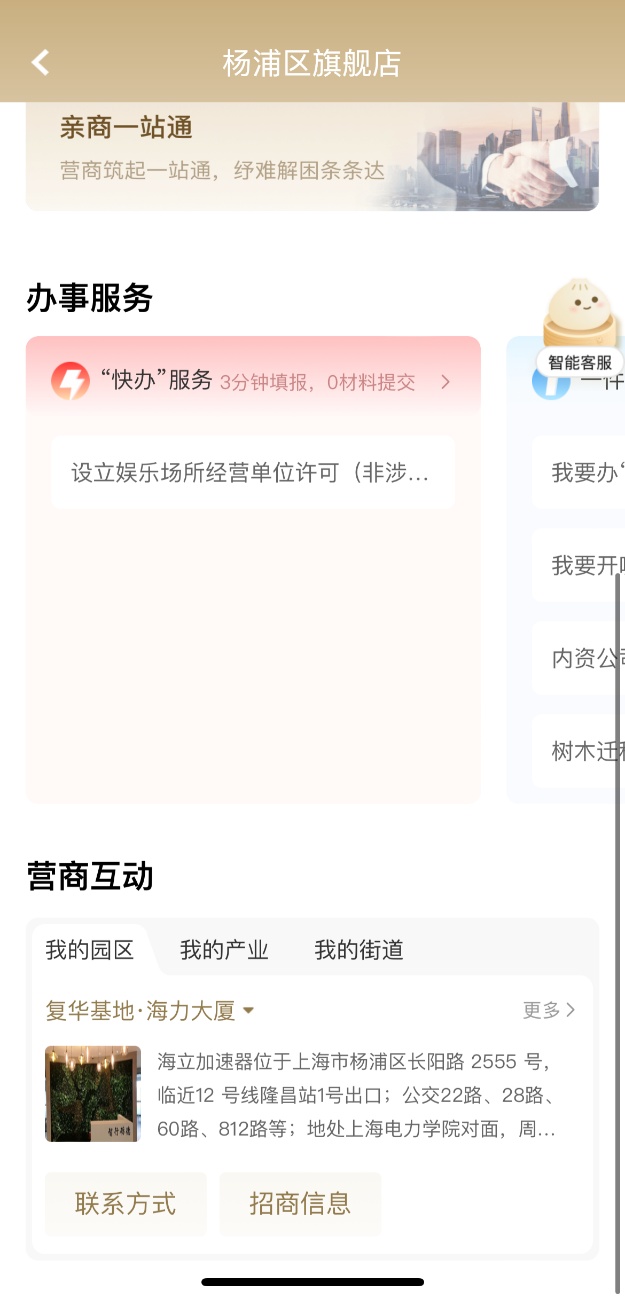Tap the 招商信息 button
625x1298 pixels.
pyautogui.click(x=300, y=1203)
